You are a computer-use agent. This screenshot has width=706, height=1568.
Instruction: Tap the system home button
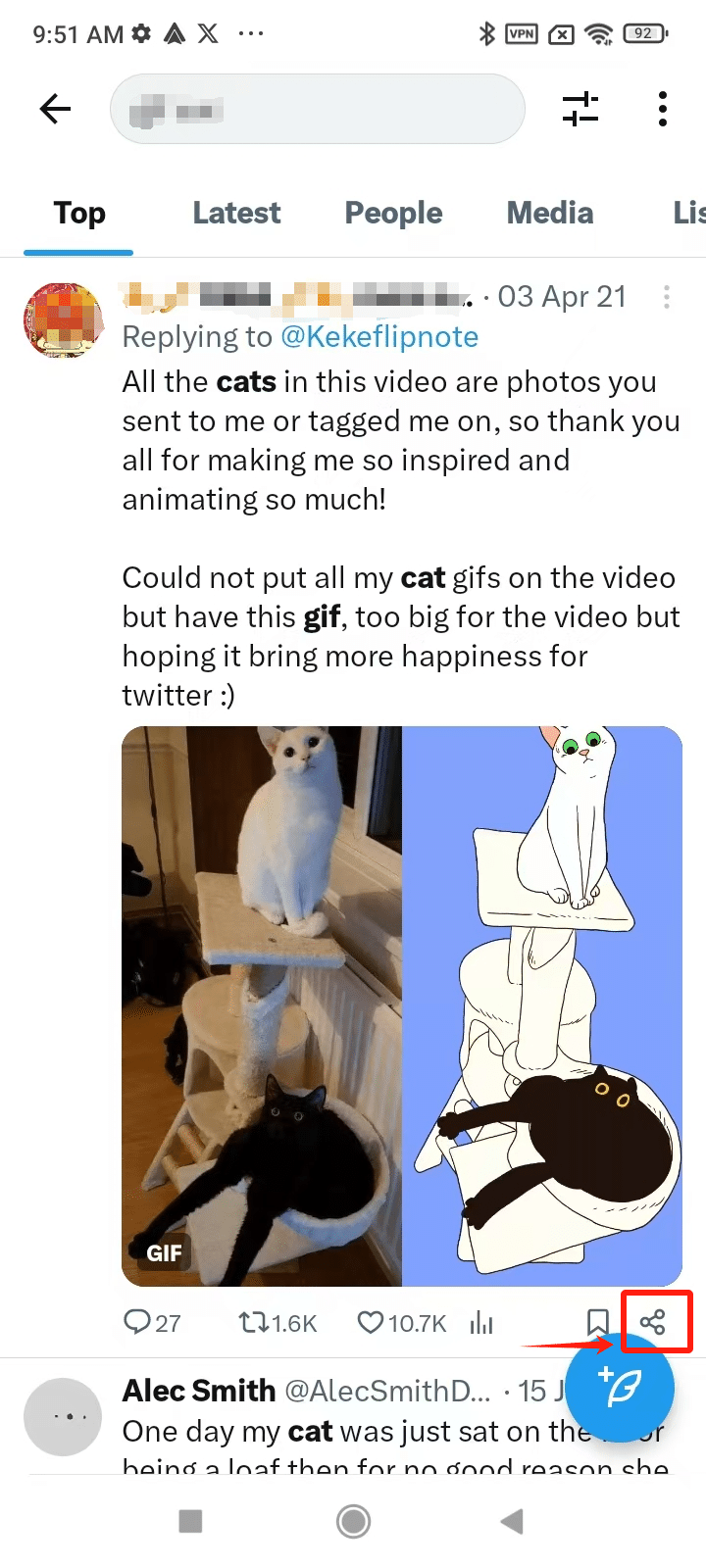[353, 1521]
